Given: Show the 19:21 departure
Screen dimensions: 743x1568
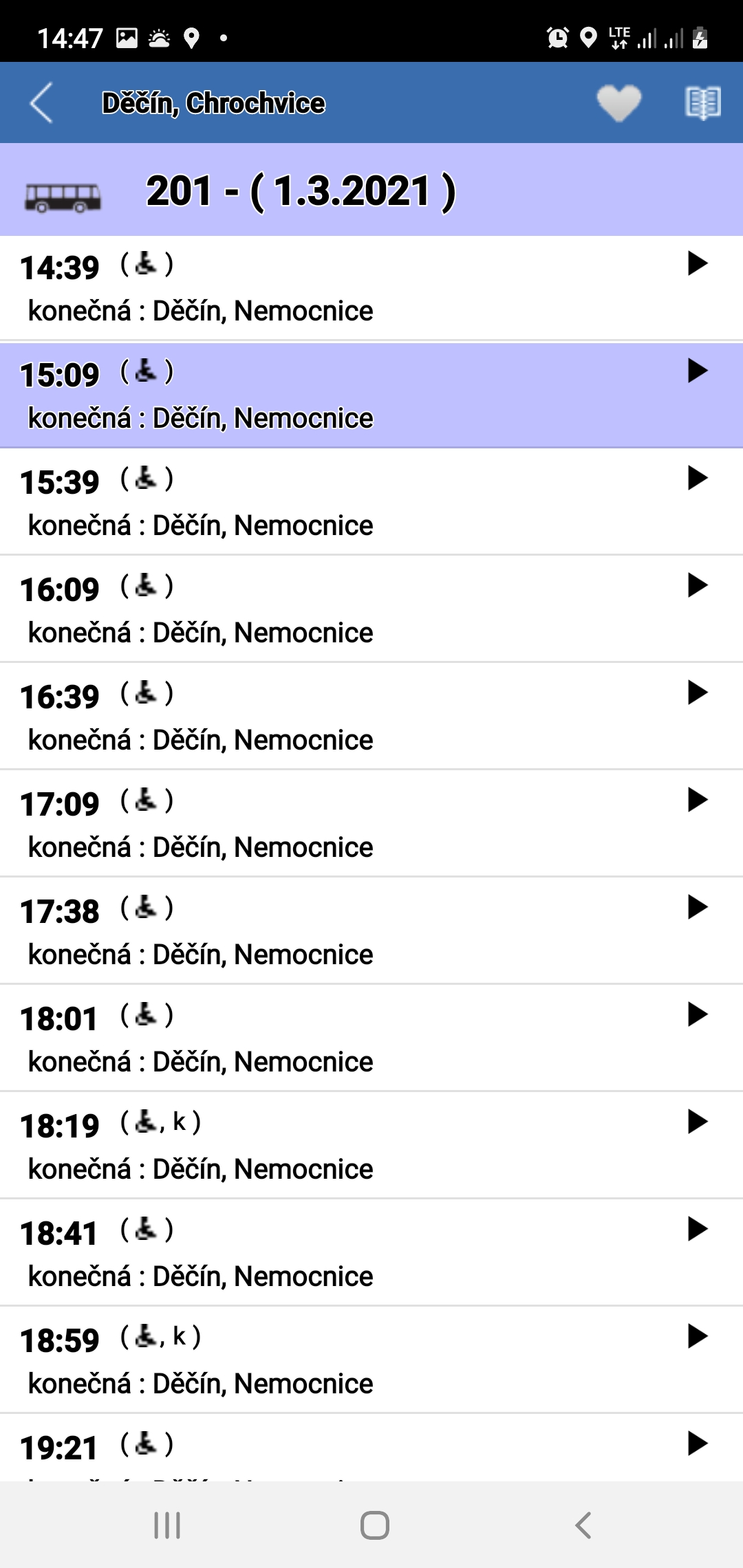Looking at the screenshot, I should 371,1449.
